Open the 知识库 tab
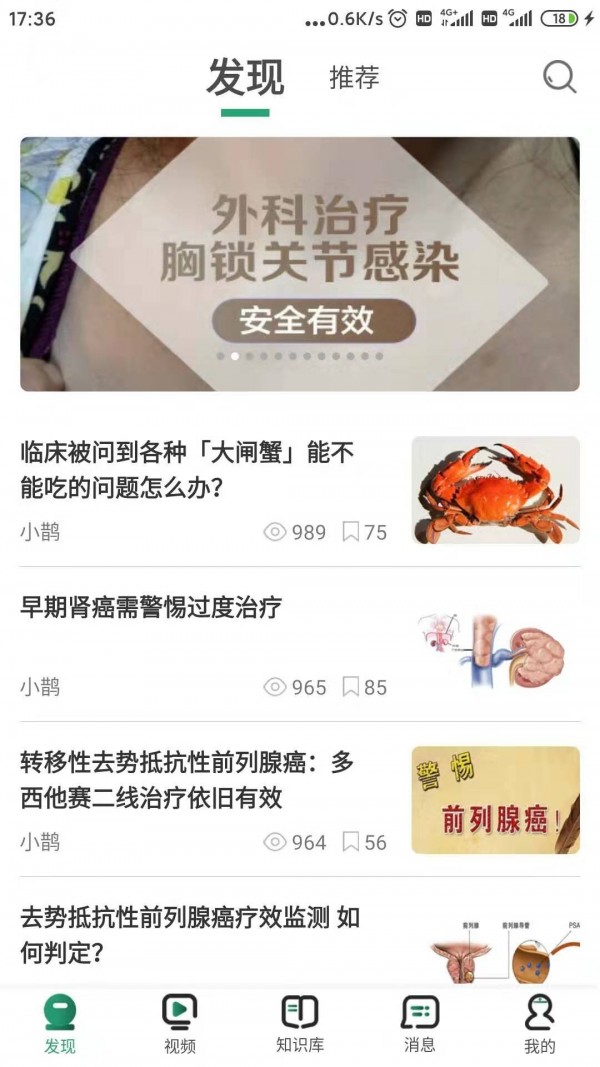Viewport: 600px width, 1067px height. (x=300, y=1025)
